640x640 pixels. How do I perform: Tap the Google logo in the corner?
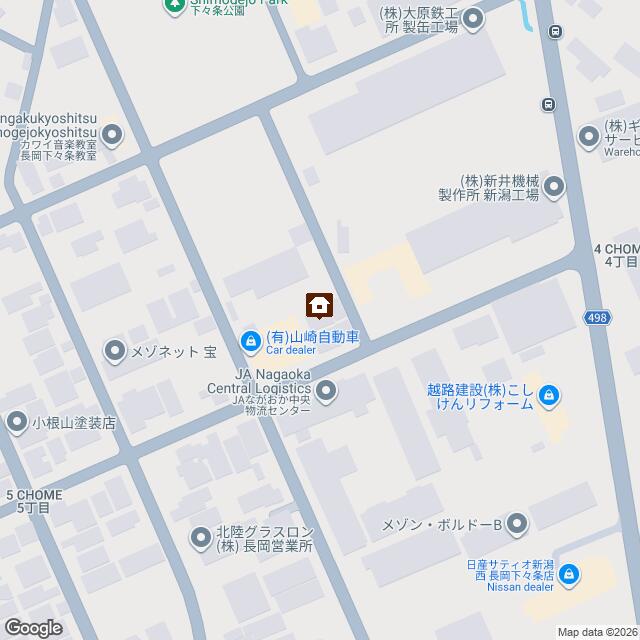point(33,628)
